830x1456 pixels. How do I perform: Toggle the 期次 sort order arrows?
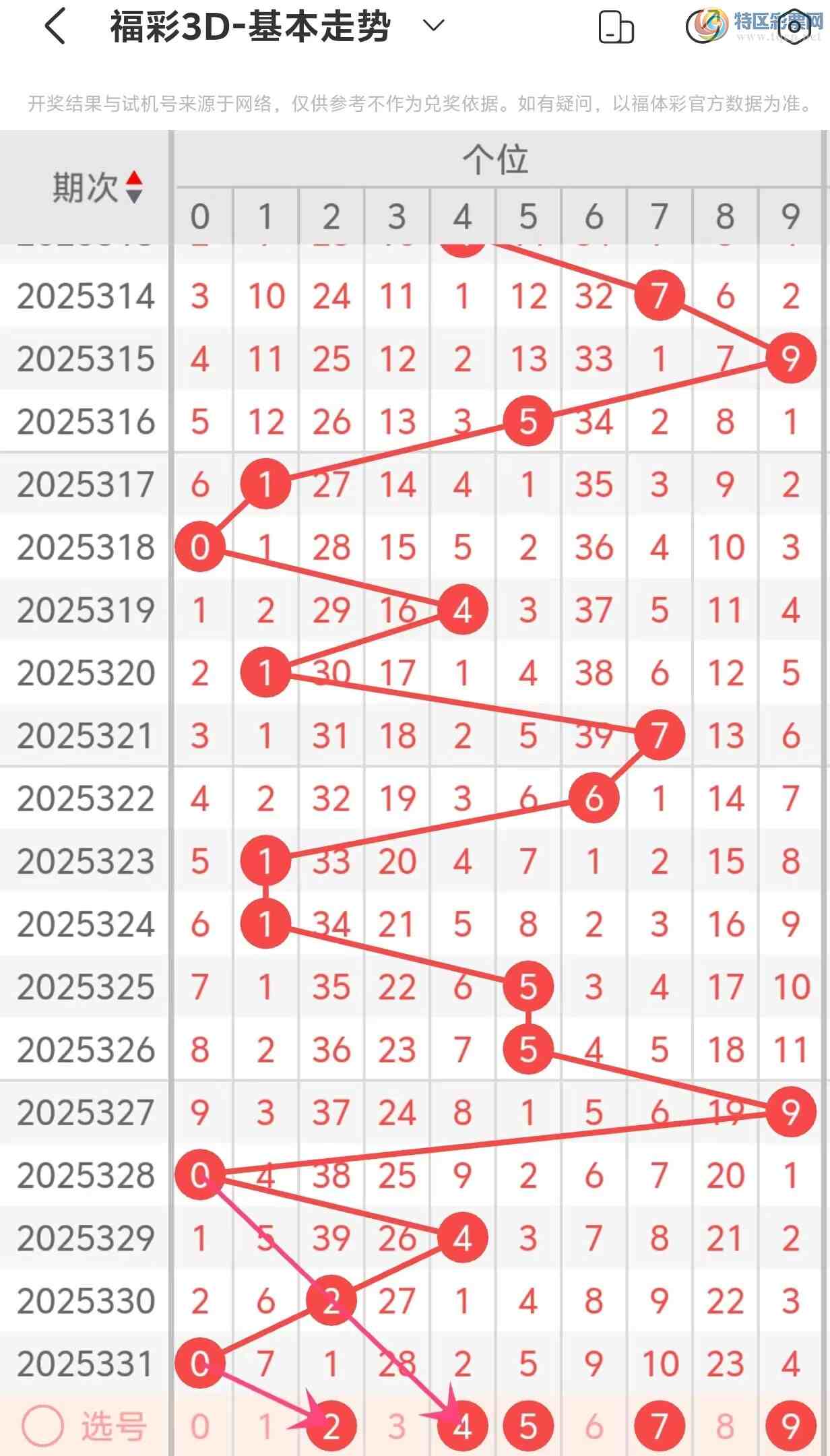[x=135, y=187]
